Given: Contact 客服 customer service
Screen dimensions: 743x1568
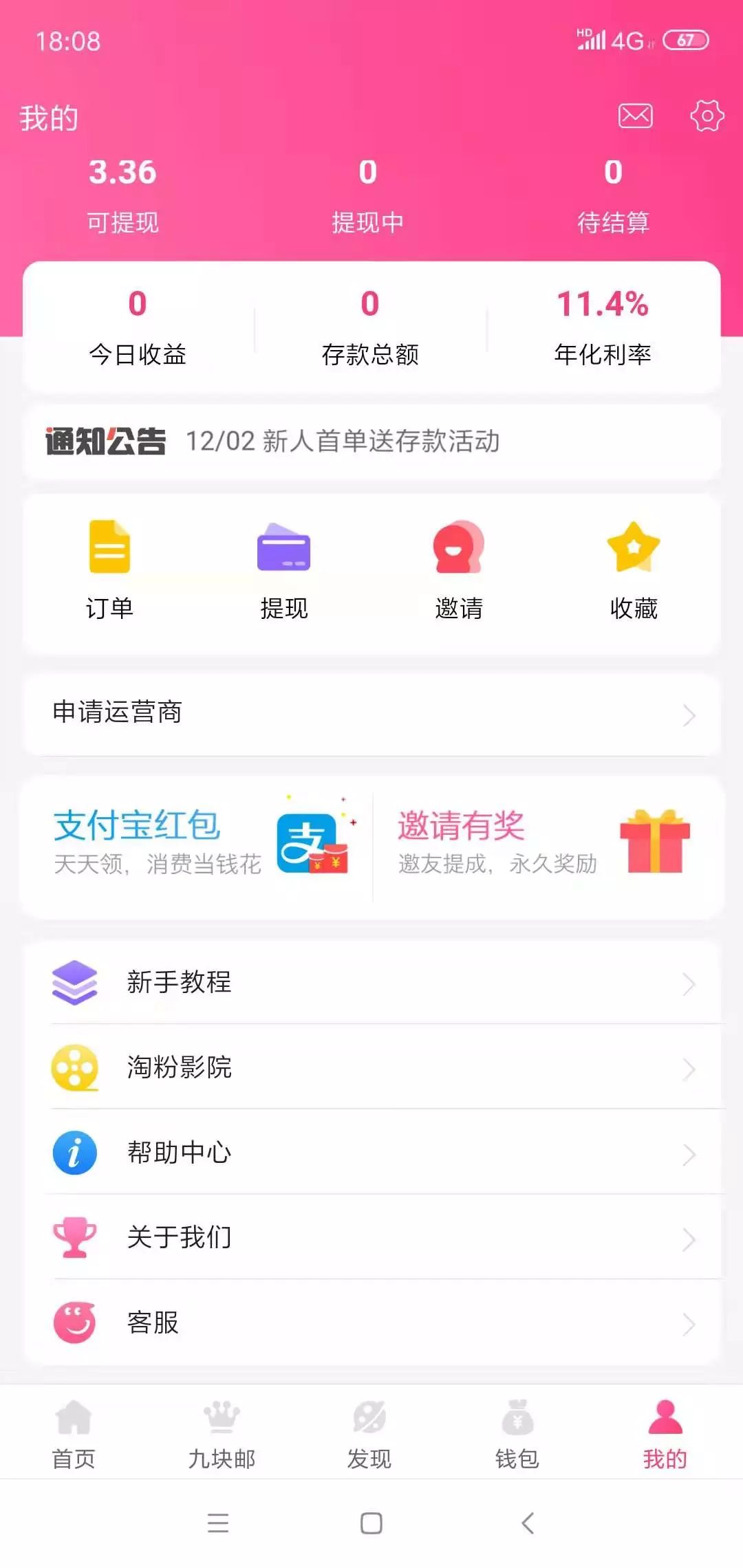Looking at the screenshot, I should 371,1322.
